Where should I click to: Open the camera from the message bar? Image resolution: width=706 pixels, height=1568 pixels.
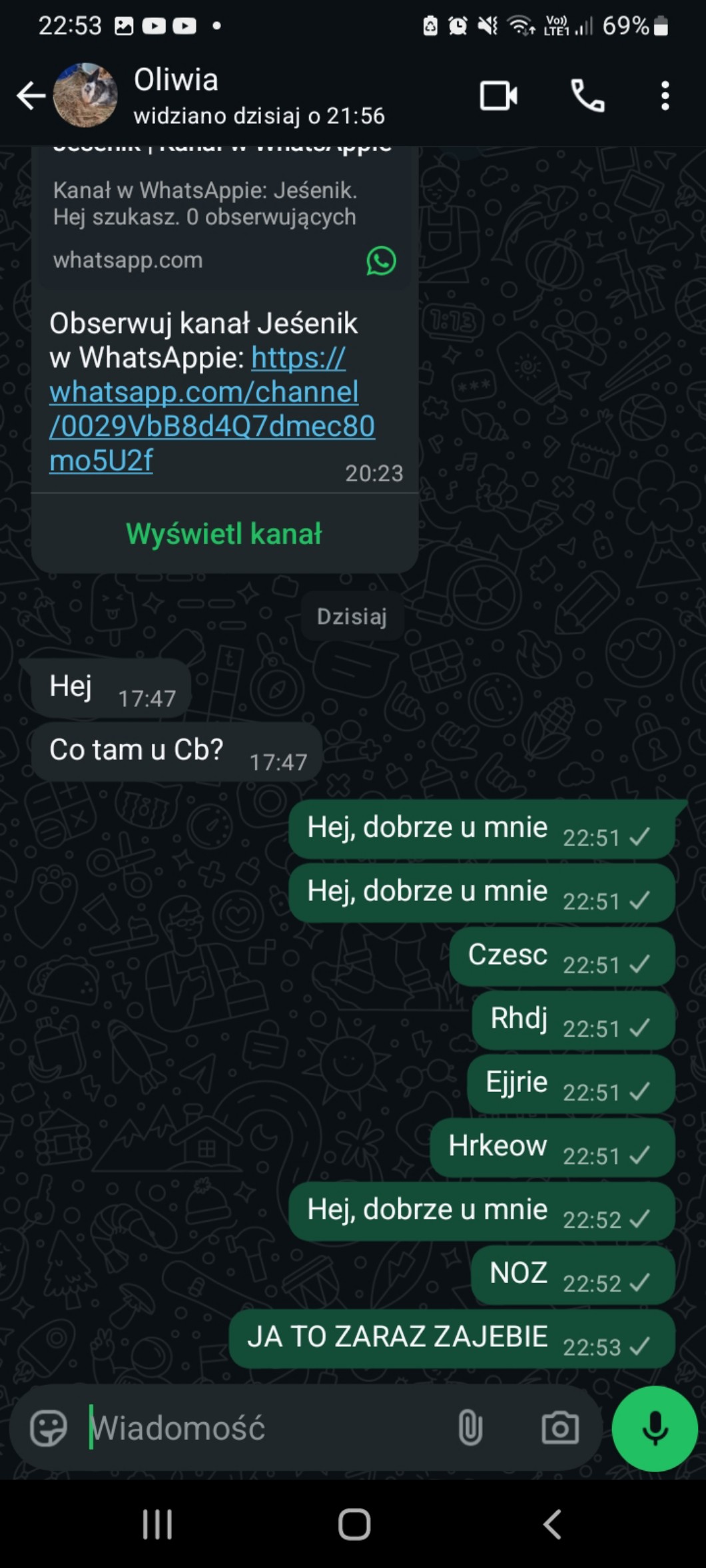tap(560, 1428)
